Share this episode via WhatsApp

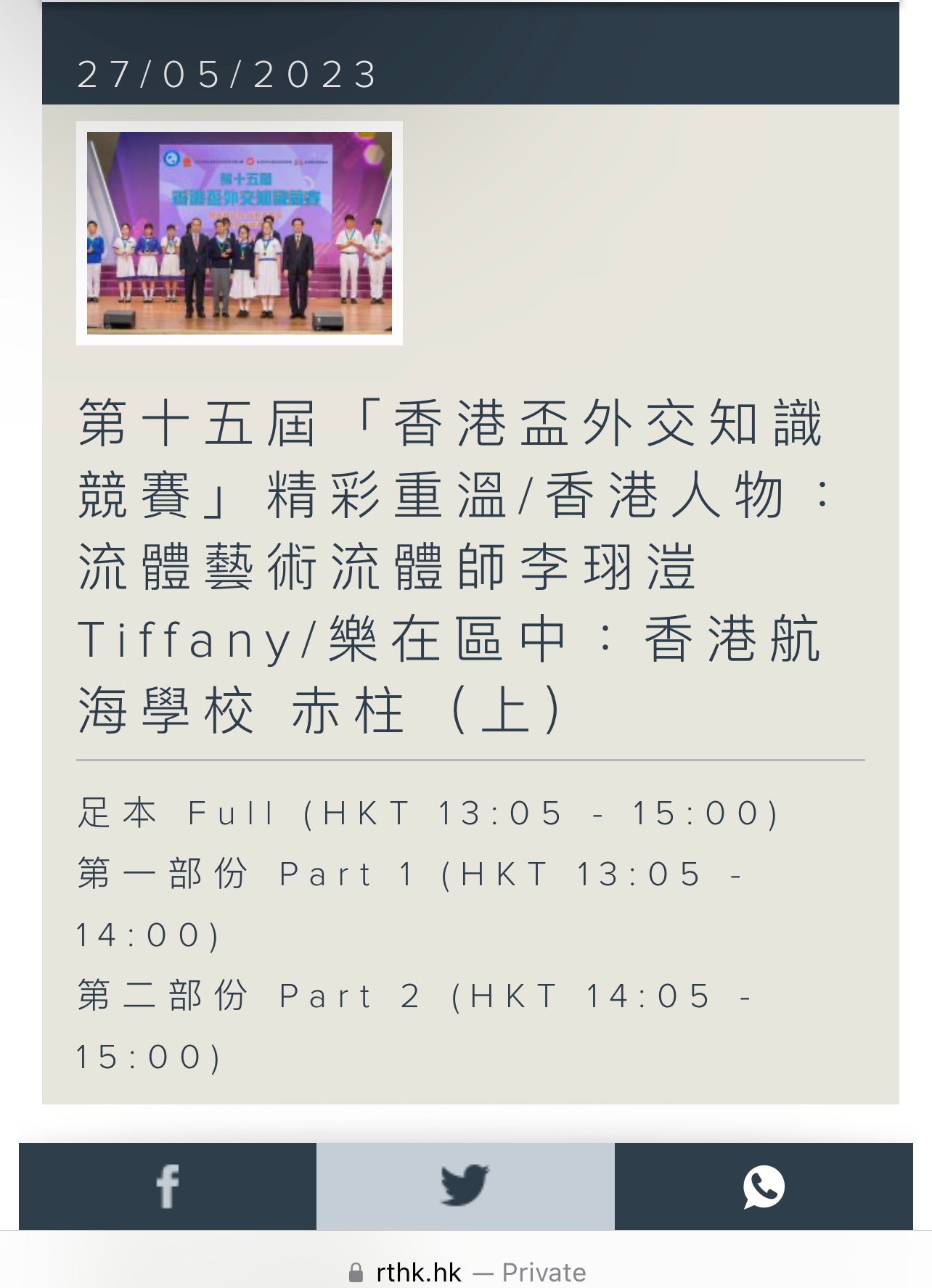tap(764, 1186)
